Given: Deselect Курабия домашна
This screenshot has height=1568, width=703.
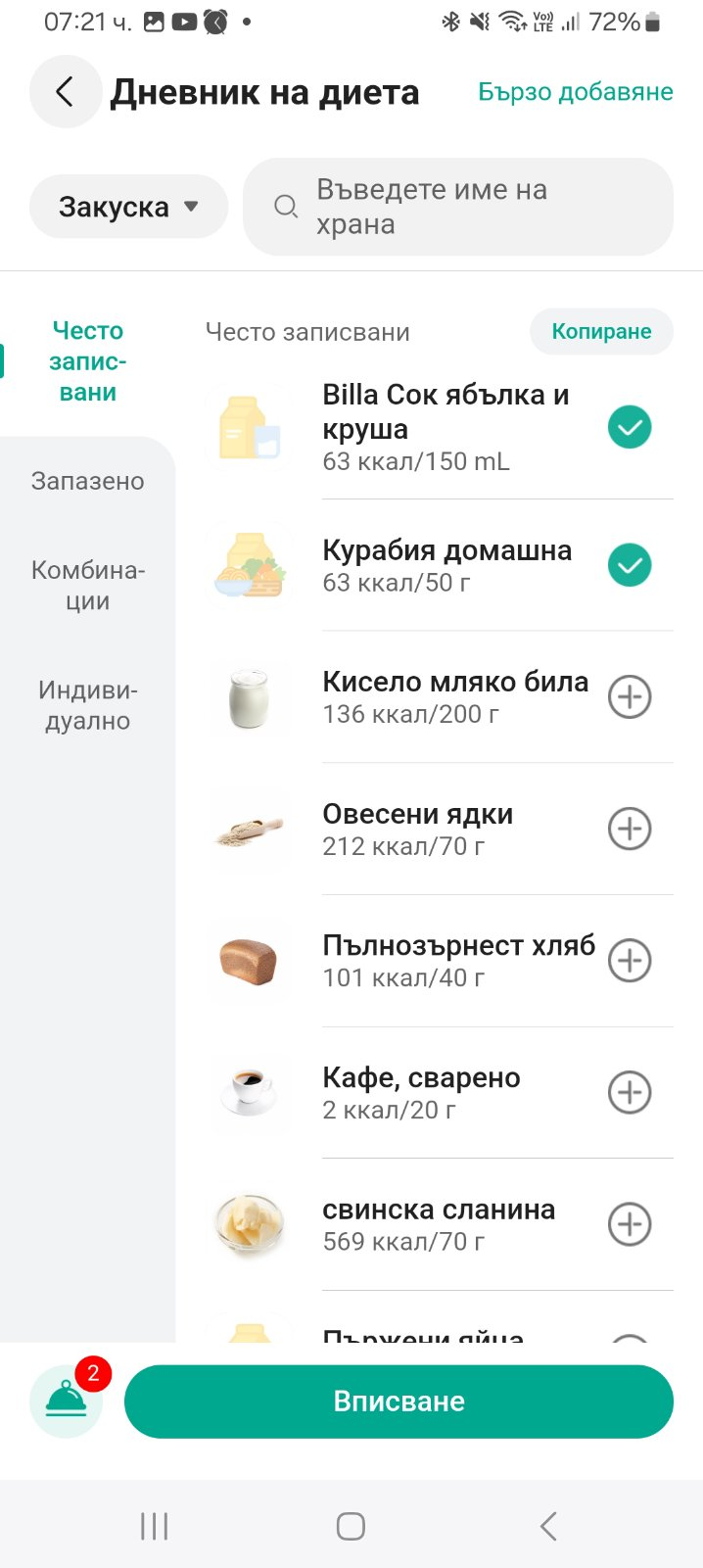Looking at the screenshot, I should (x=630, y=565).
